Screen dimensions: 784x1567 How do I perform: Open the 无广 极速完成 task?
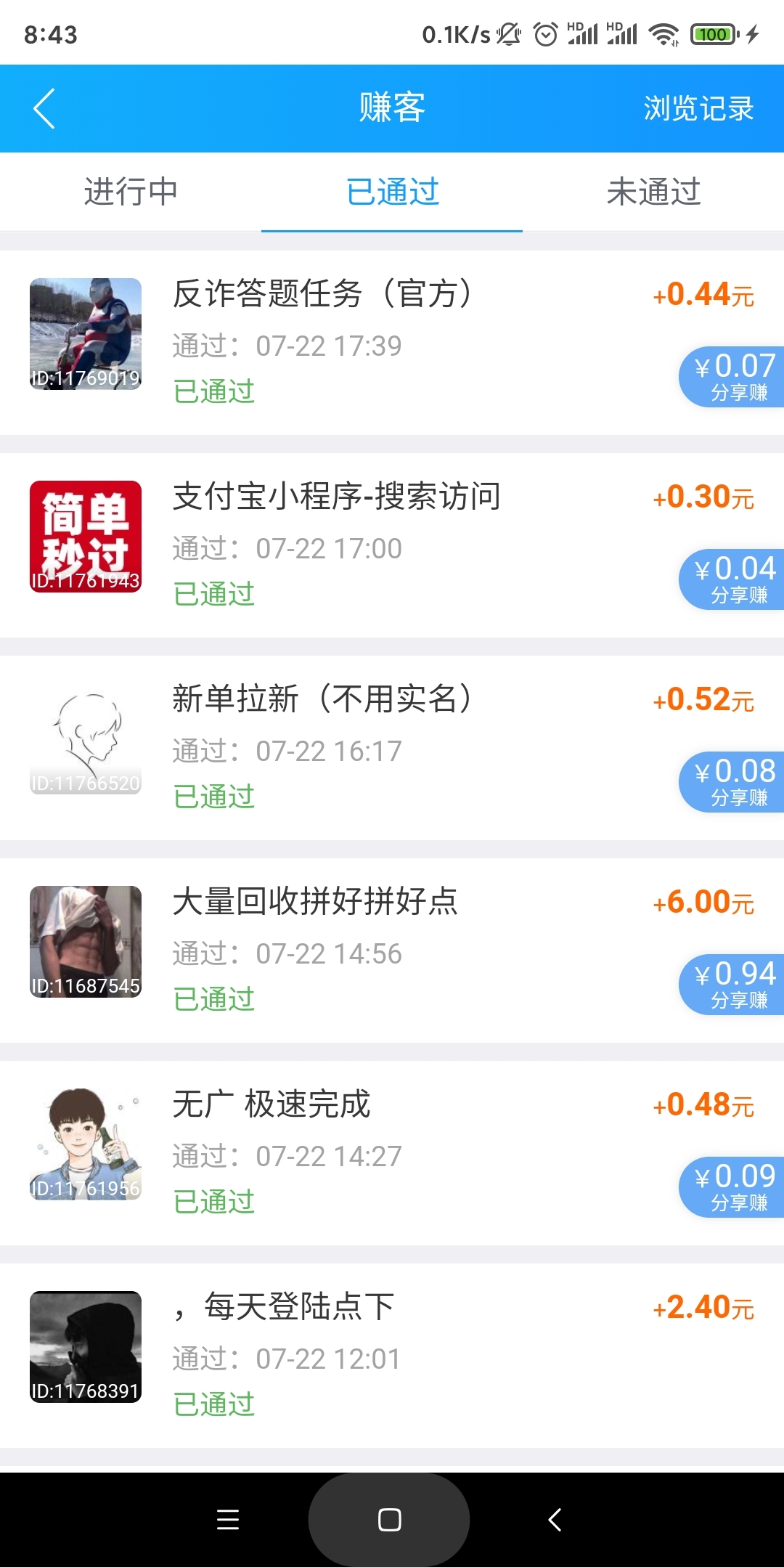(271, 1104)
